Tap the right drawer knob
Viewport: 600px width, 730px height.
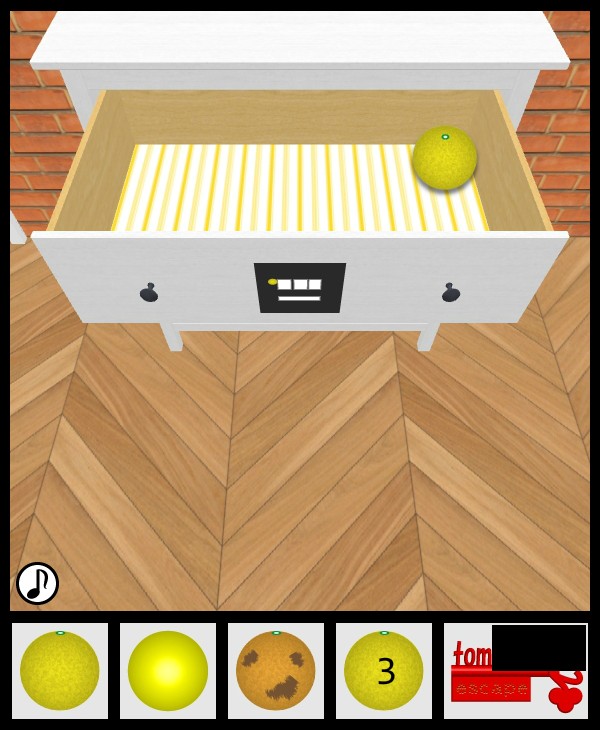(x=451, y=293)
